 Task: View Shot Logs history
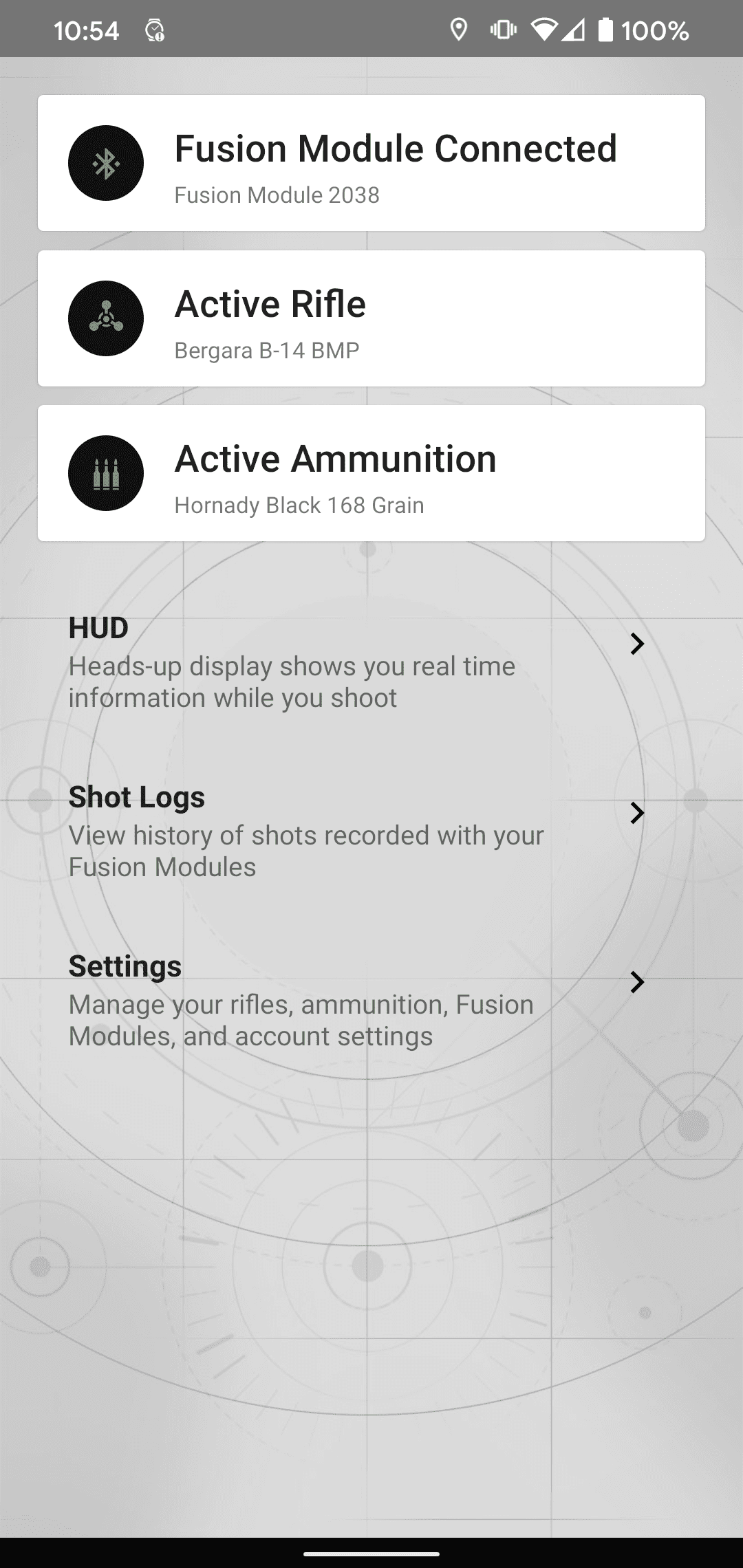click(358, 831)
